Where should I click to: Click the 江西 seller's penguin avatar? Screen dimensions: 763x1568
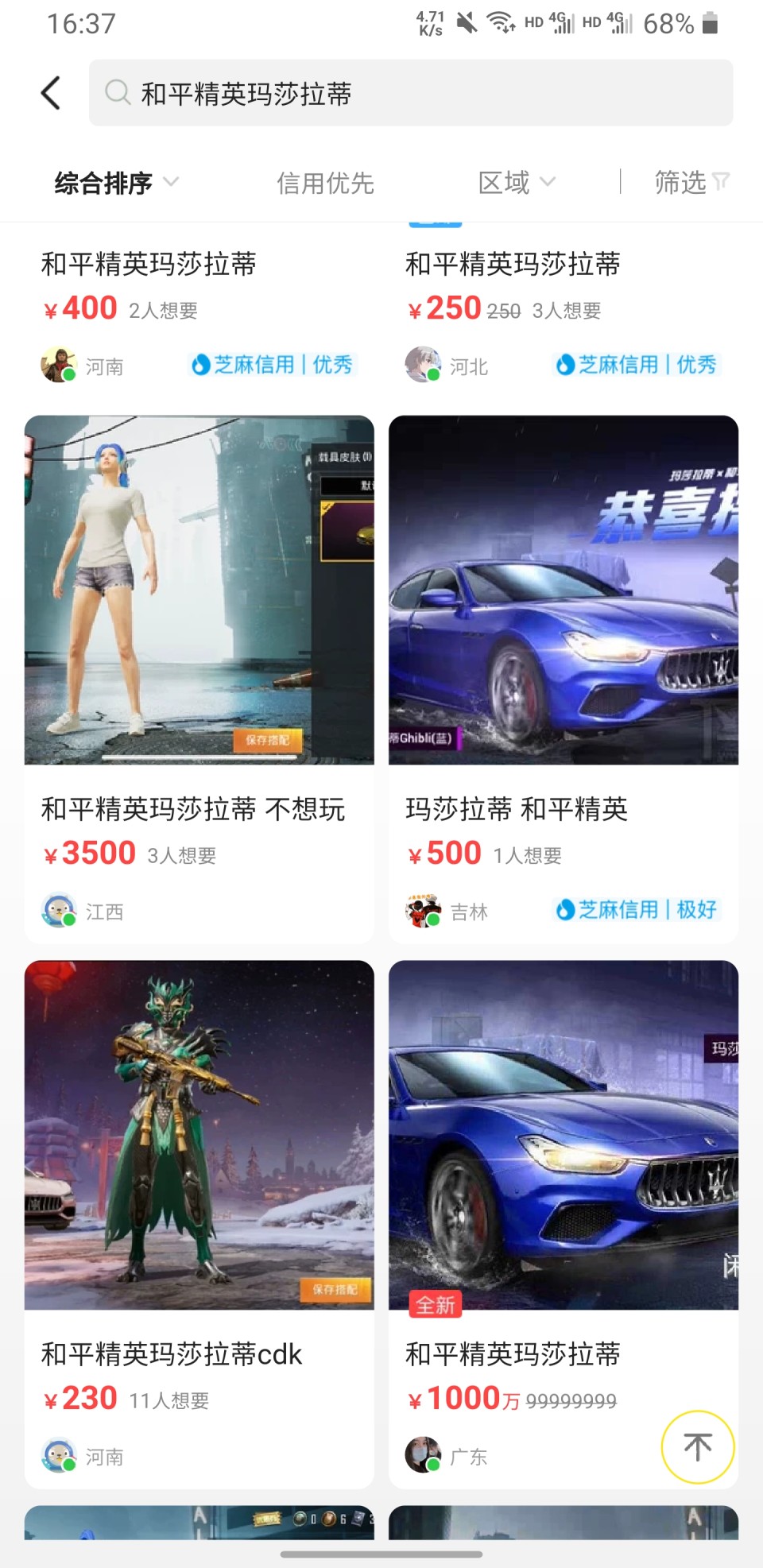coord(57,911)
